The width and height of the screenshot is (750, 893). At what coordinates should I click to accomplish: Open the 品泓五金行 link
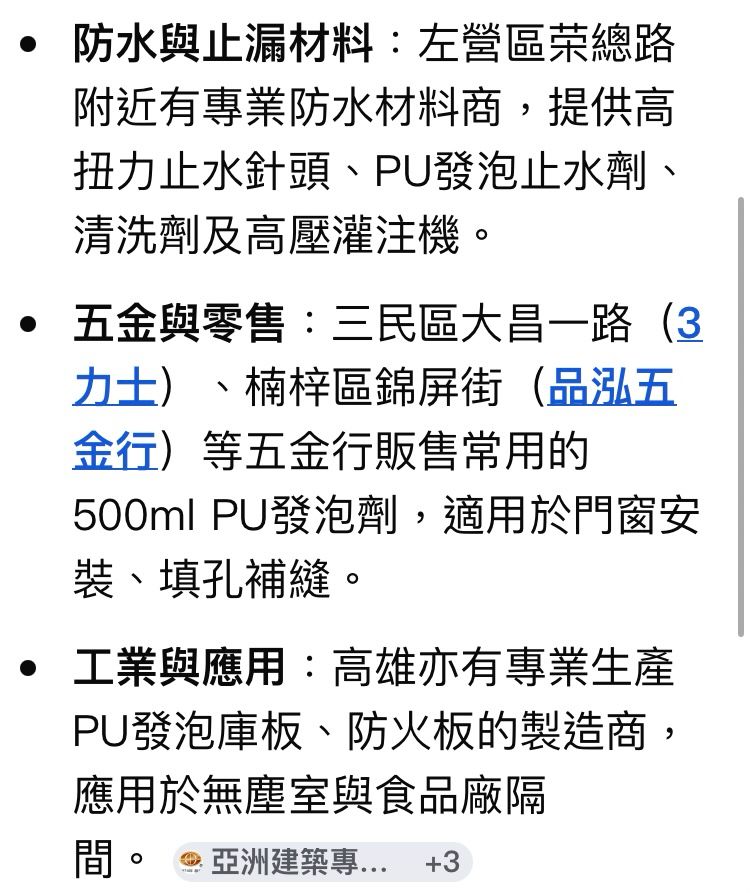[611, 388]
